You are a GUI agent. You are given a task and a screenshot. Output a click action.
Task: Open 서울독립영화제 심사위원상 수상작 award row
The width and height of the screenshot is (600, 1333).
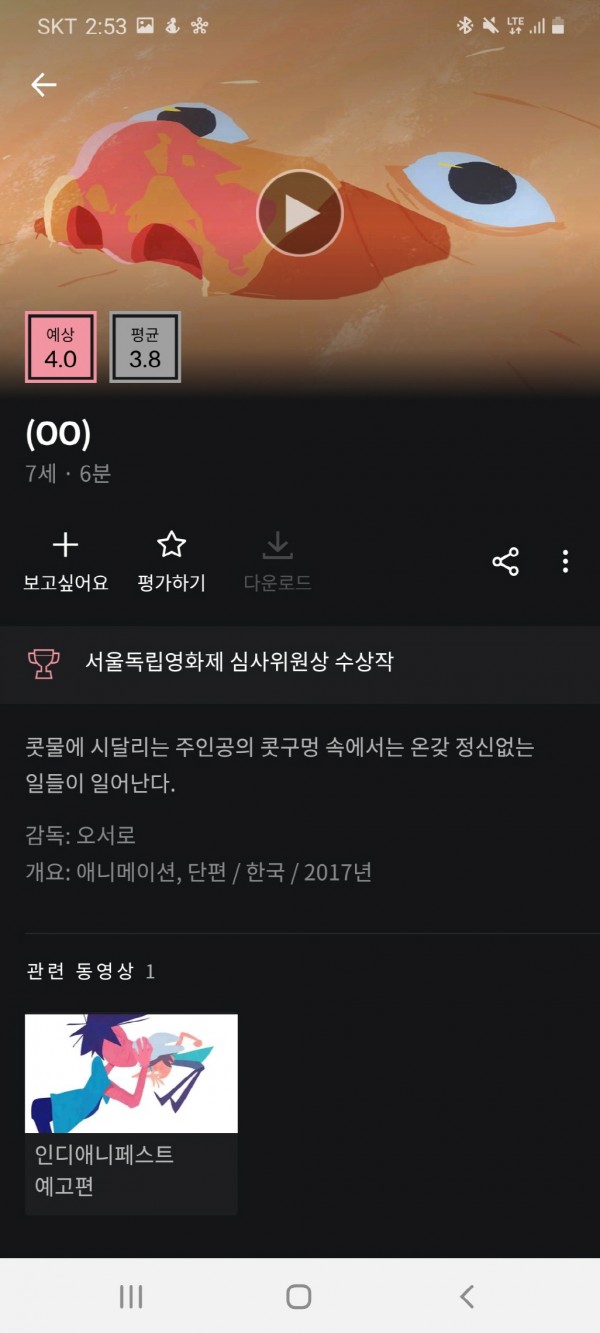pos(300,661)
